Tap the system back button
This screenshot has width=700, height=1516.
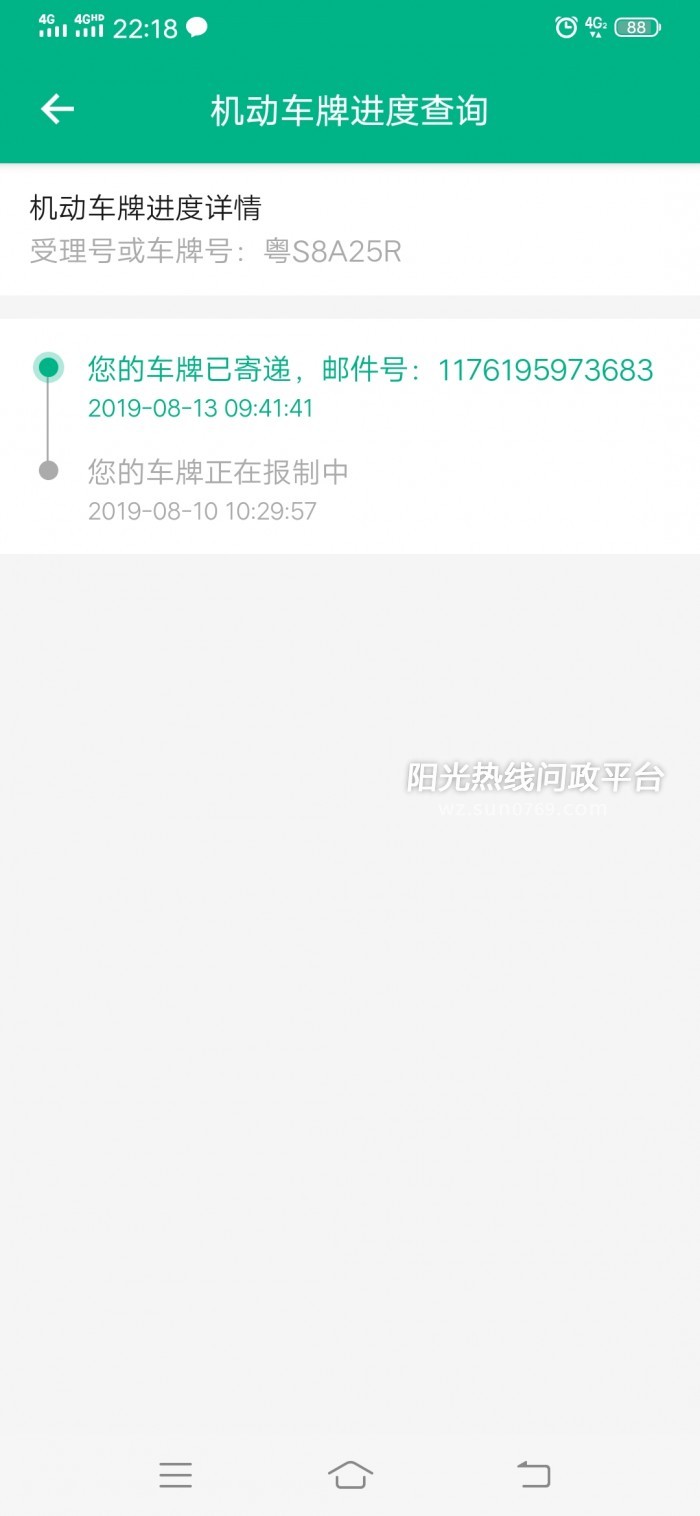(x=533, y=1474)
